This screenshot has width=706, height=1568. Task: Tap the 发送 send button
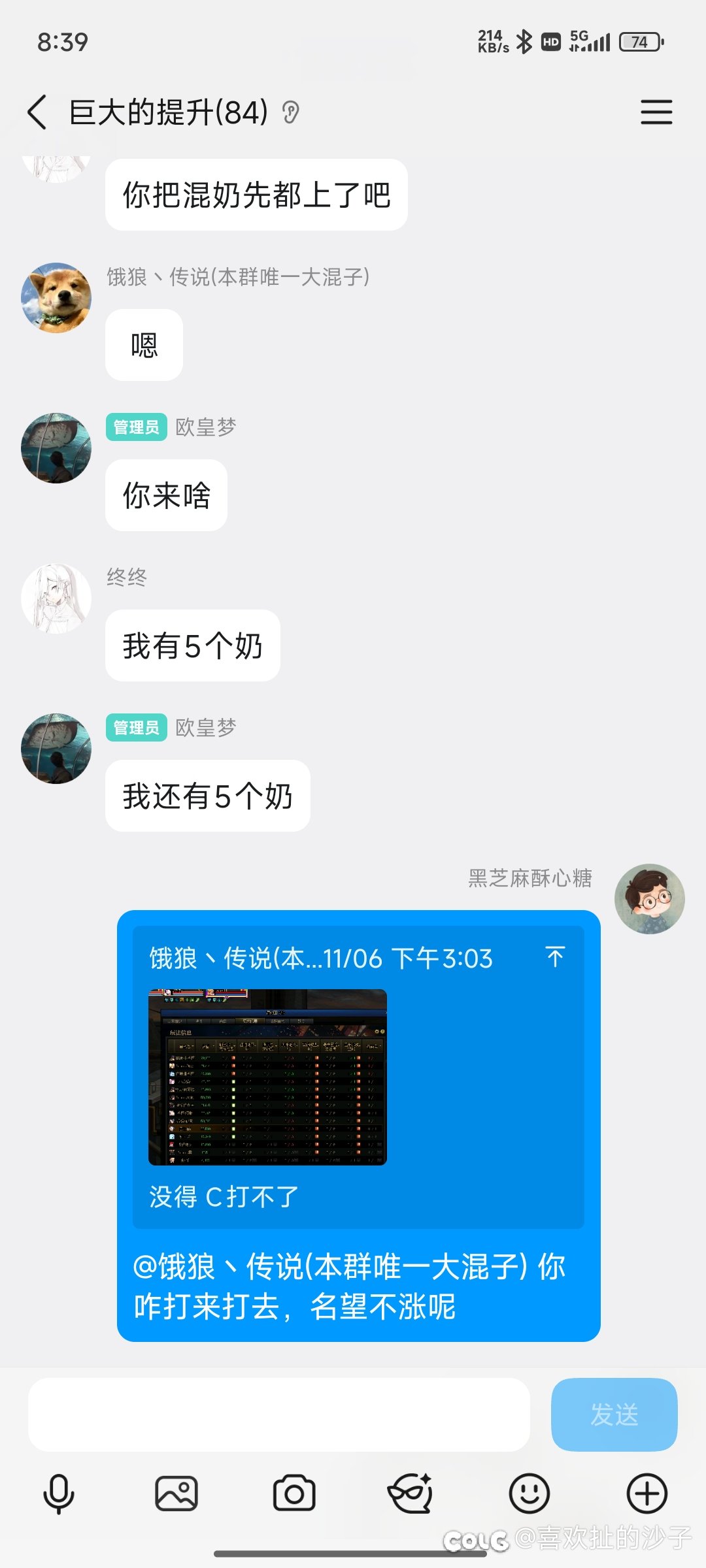click(x=614, y=1415)
